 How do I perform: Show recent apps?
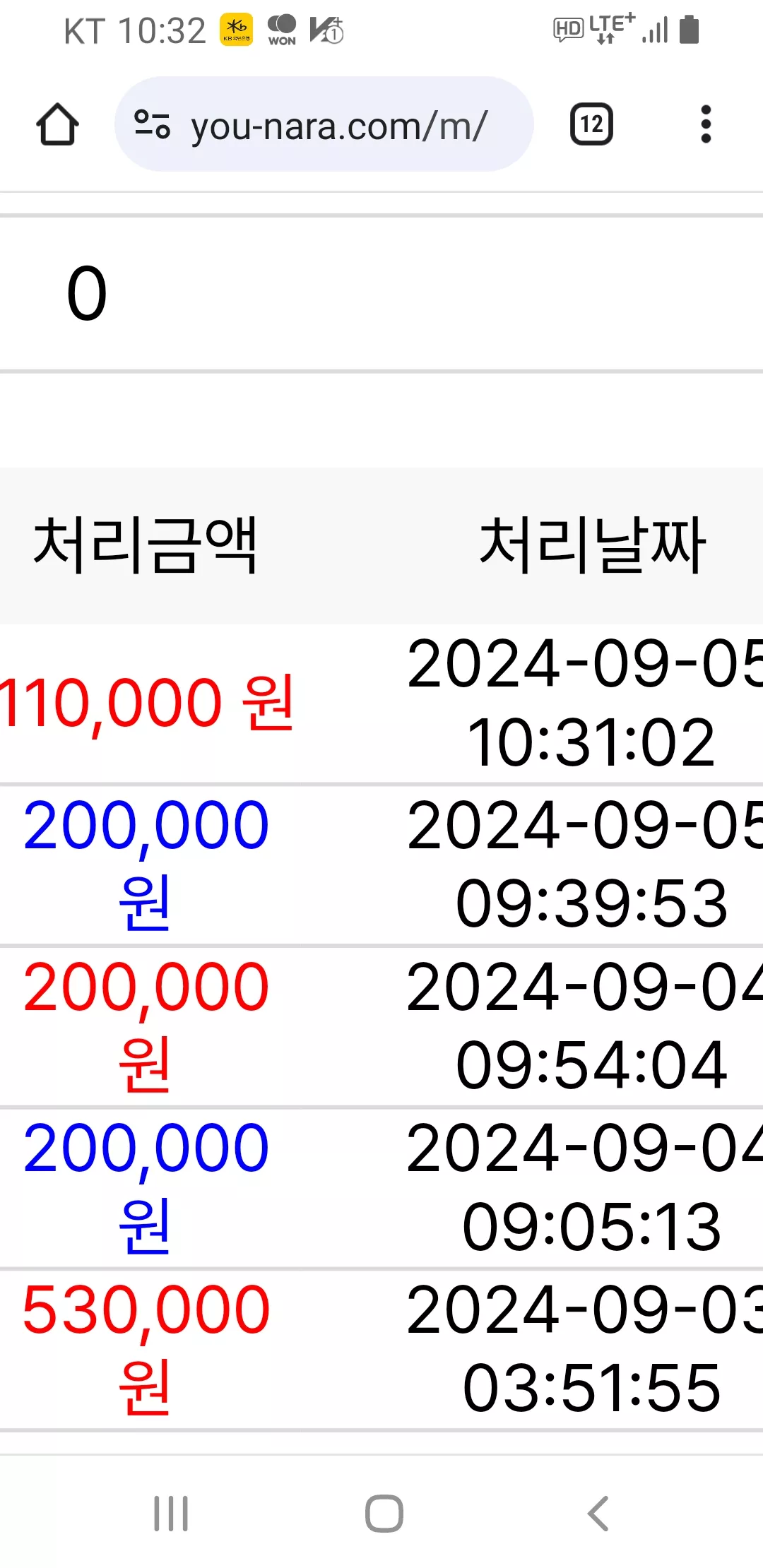171,1514
